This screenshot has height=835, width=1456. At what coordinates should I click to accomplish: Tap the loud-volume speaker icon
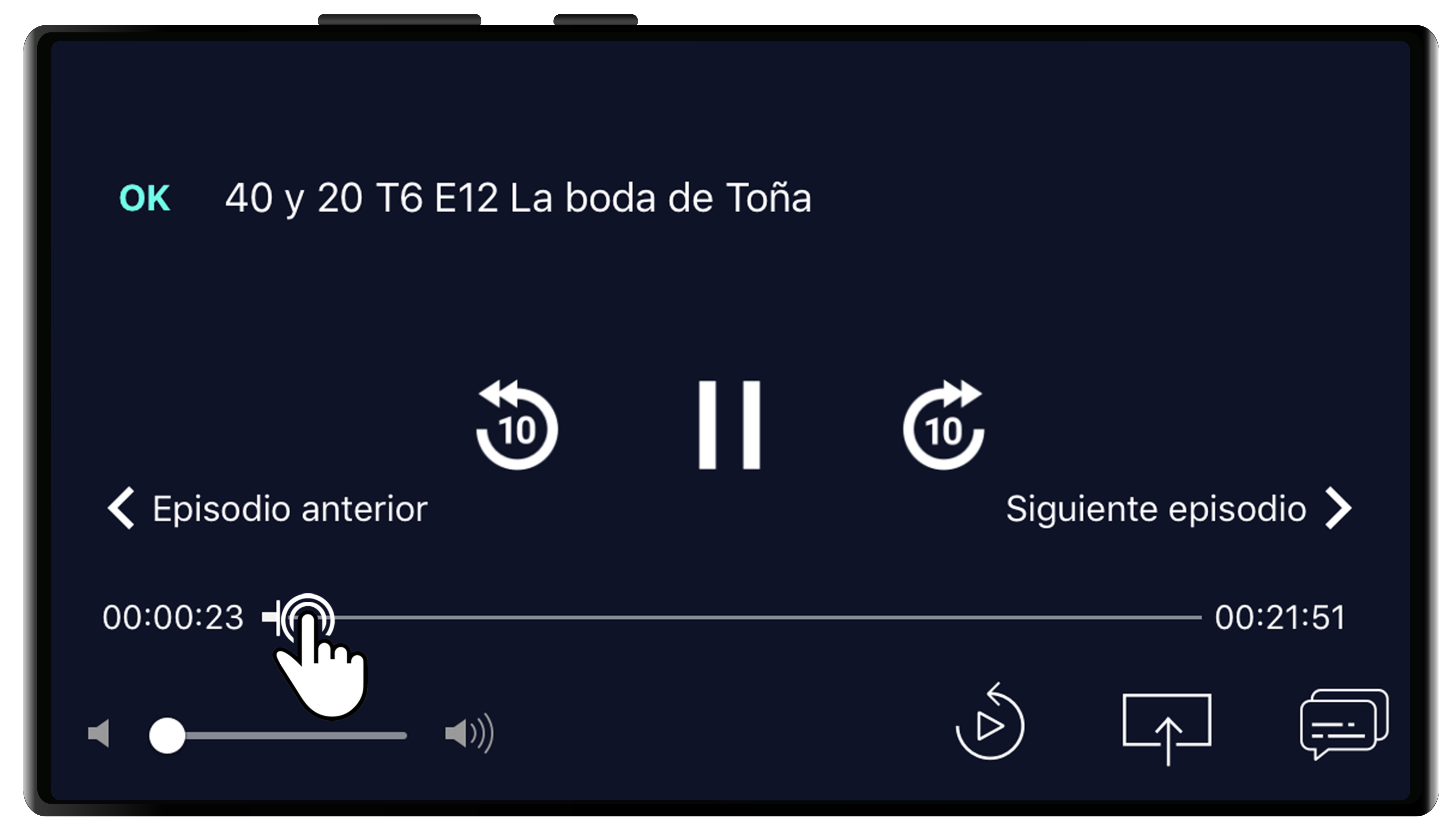[469, 734]
